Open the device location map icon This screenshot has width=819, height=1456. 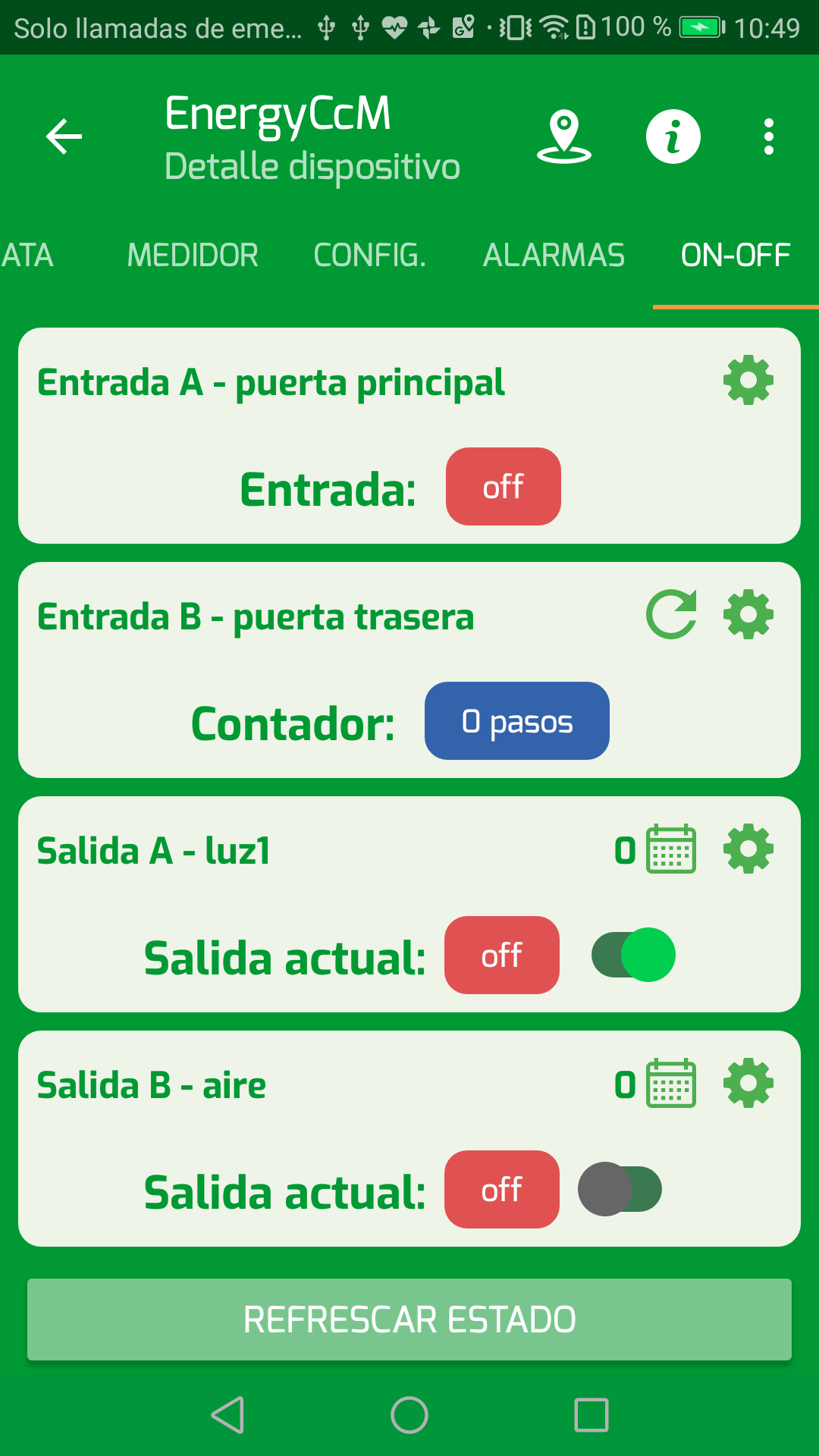(x=563, y=137)
